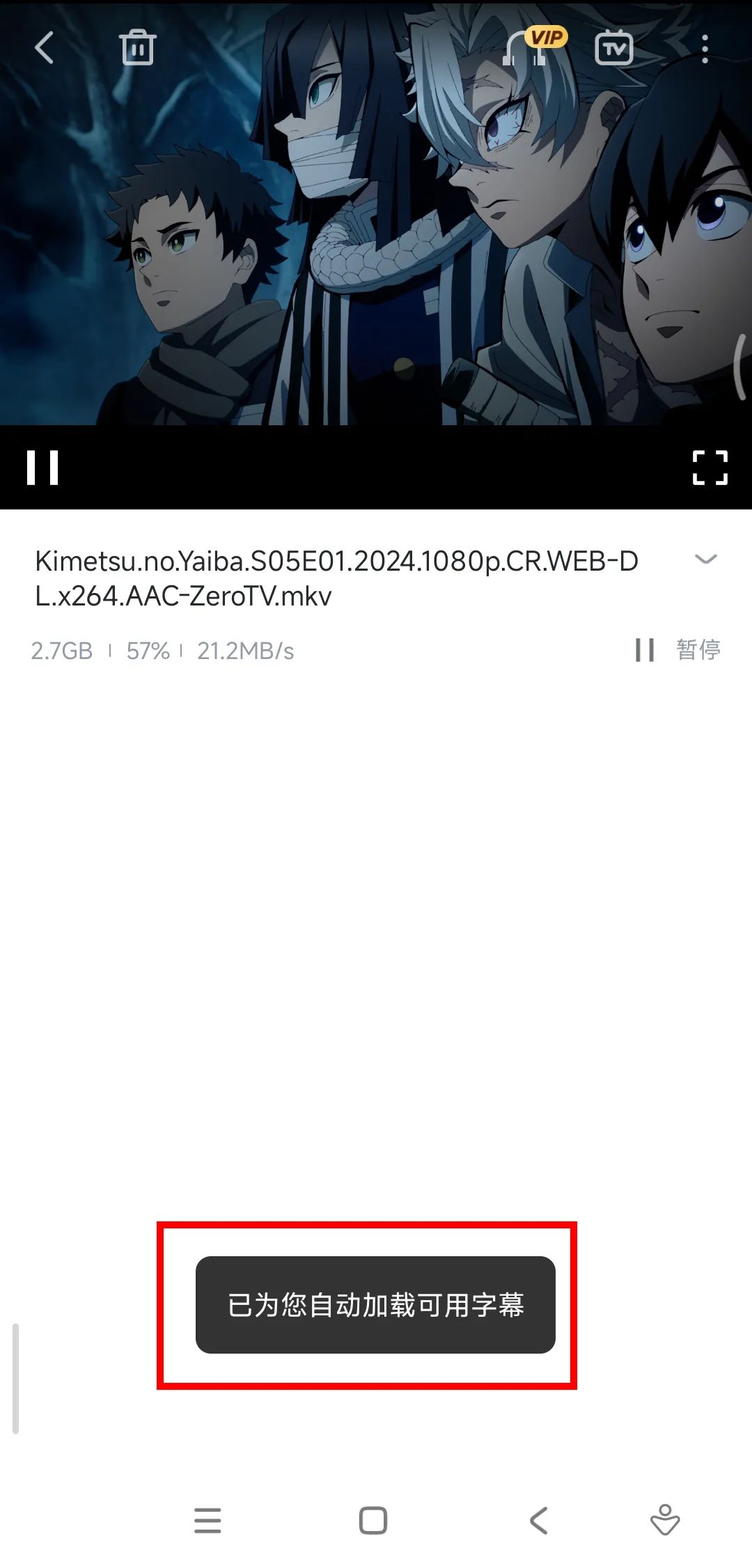Delete this download task
The image size is (752, 1568).
coord(138,48)
